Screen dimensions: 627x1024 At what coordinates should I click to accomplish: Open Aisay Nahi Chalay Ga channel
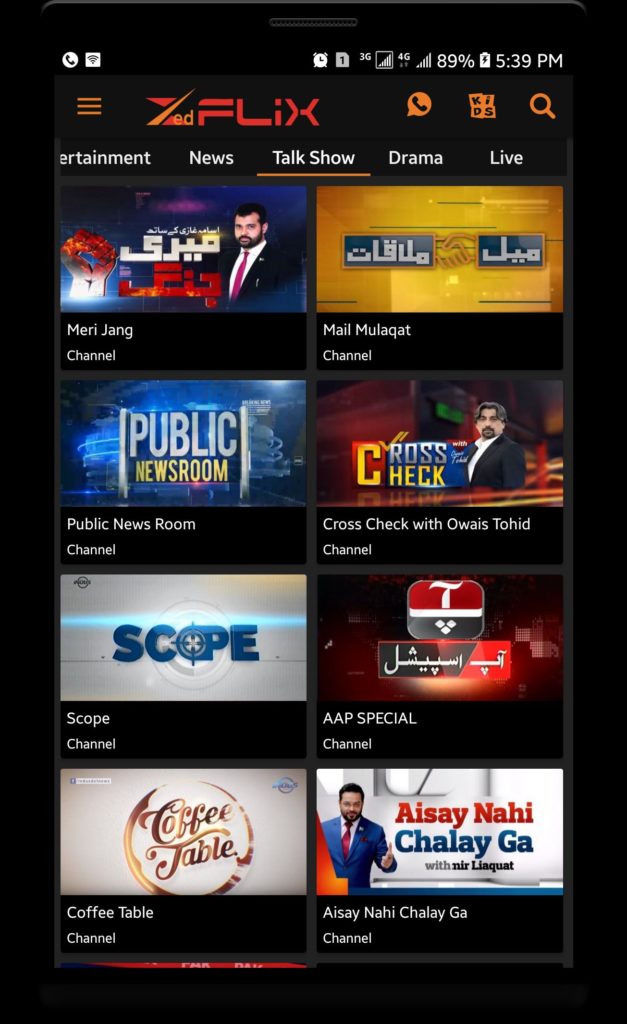click(x=440, y=860)
